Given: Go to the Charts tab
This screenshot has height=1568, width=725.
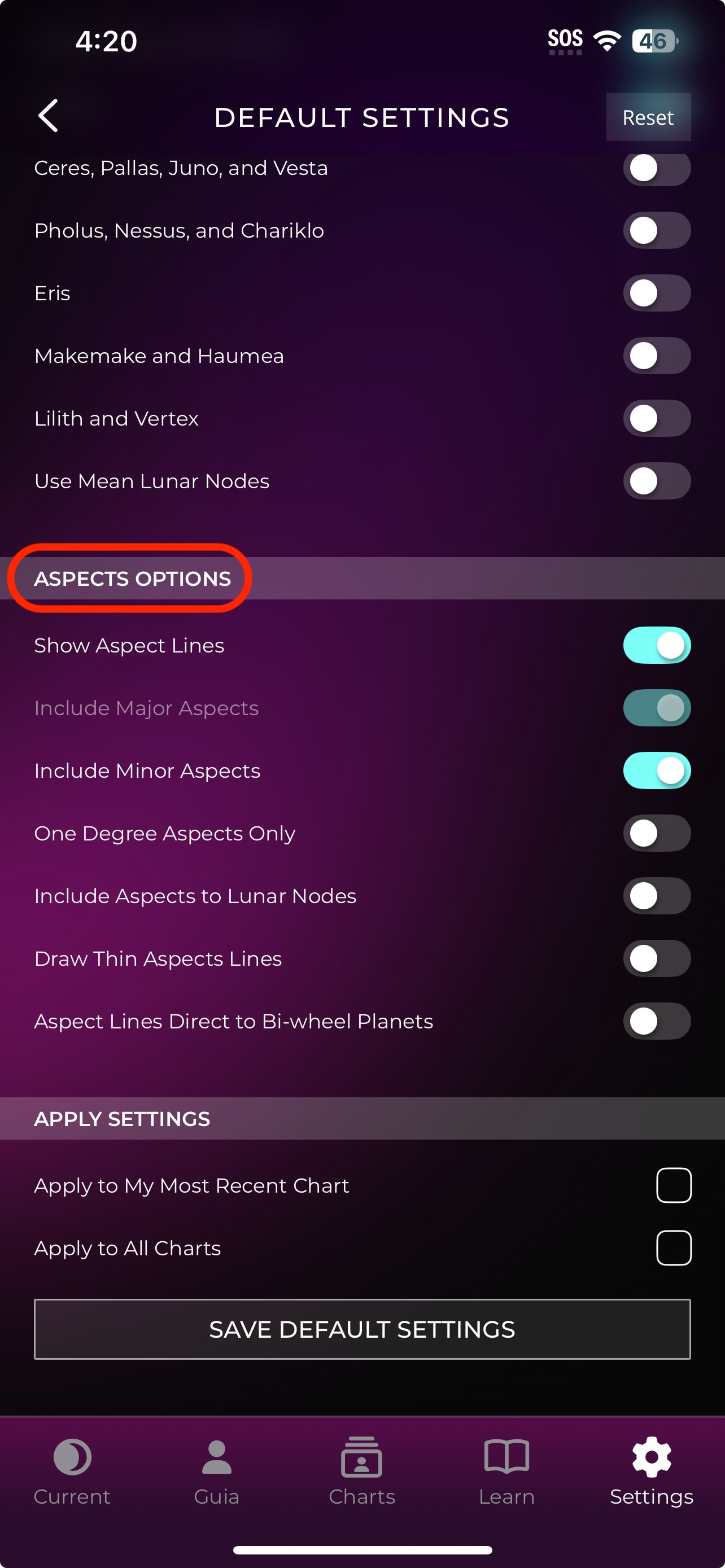Looking at the screenshot, I should tap(361, 1472).
